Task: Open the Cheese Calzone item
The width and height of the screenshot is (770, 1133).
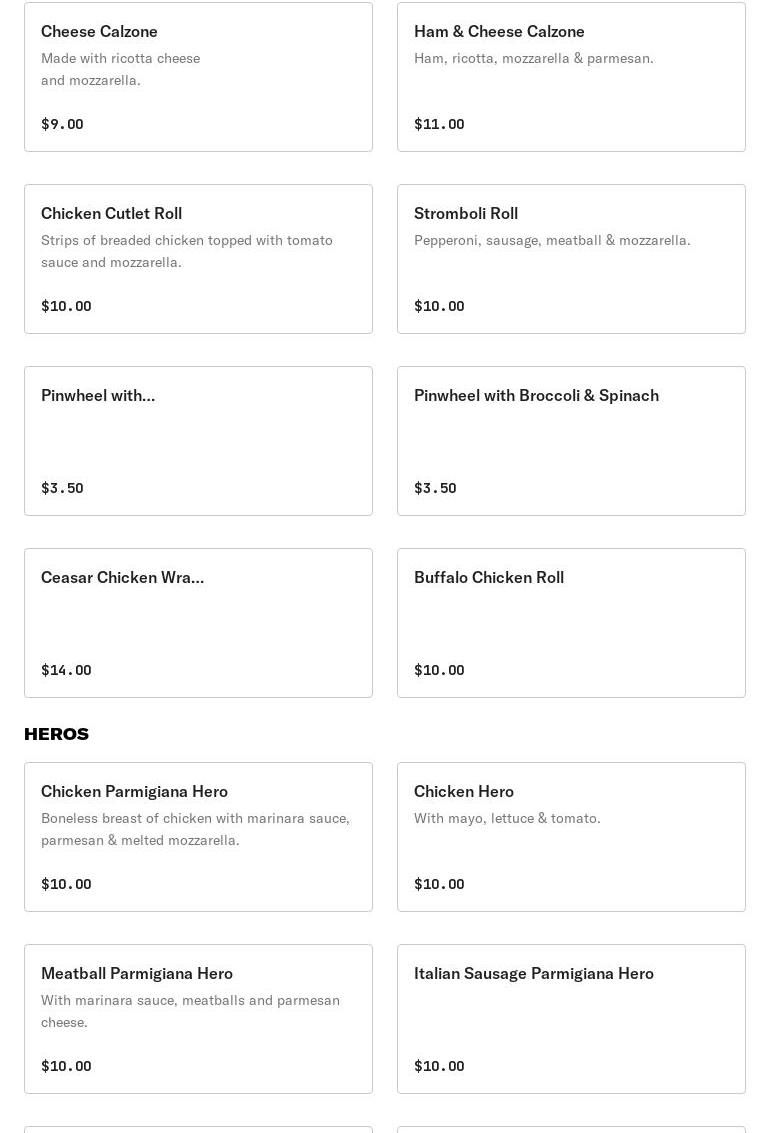Action: click(198, 77)
